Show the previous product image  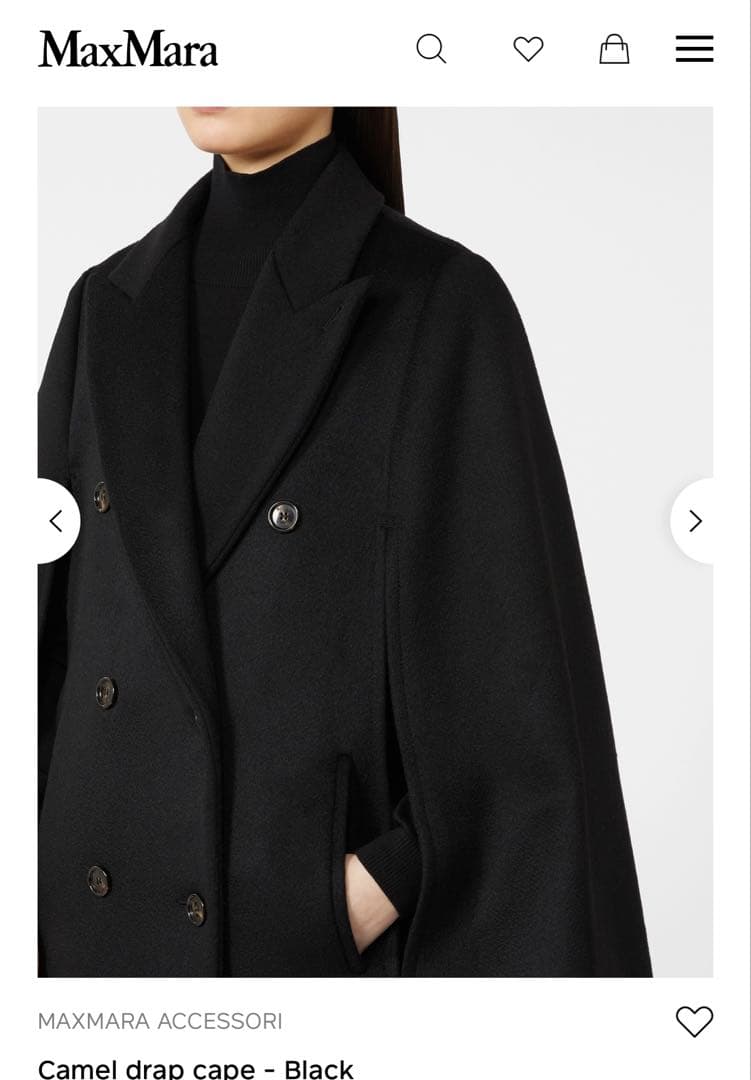pyautogui.click(x=56, y=521)
